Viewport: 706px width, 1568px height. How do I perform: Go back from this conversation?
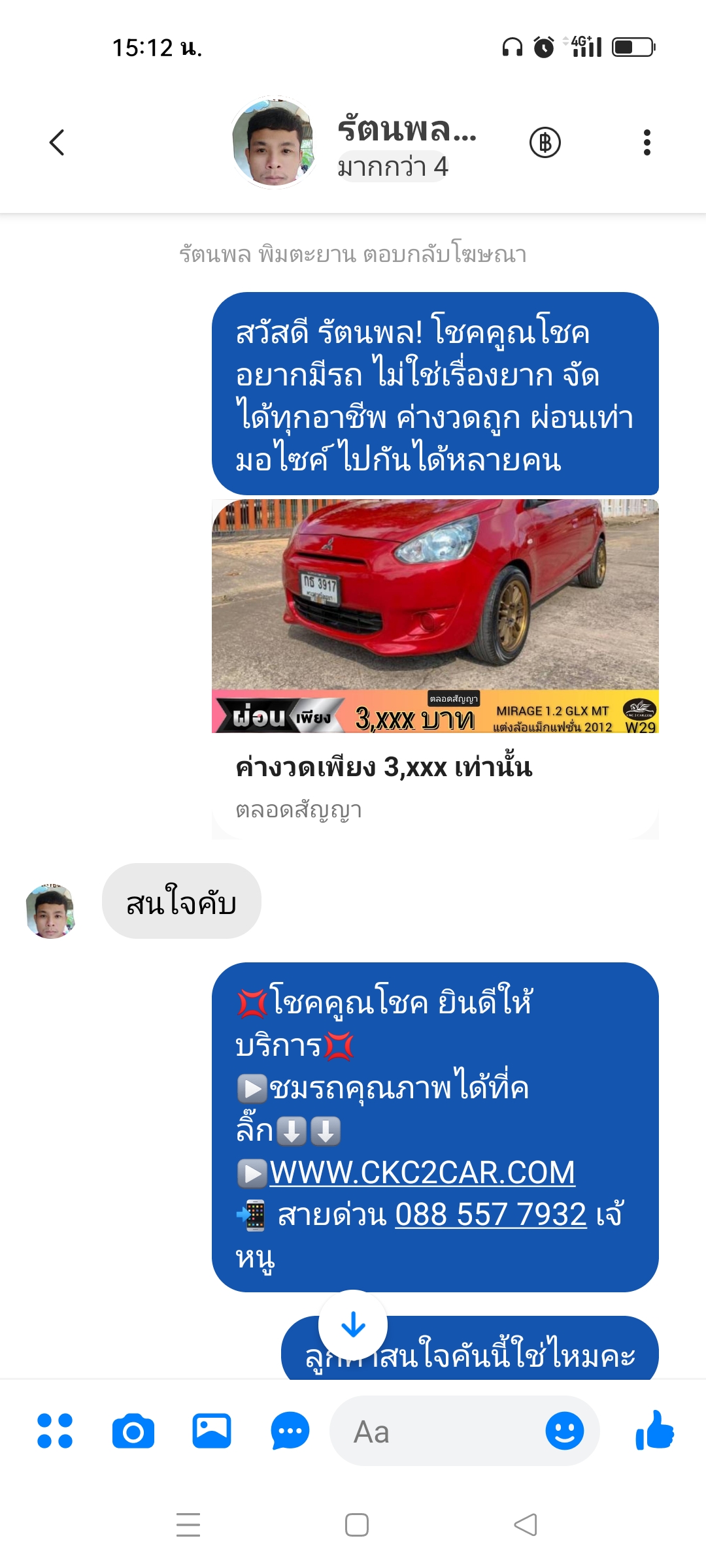[57, 142]
